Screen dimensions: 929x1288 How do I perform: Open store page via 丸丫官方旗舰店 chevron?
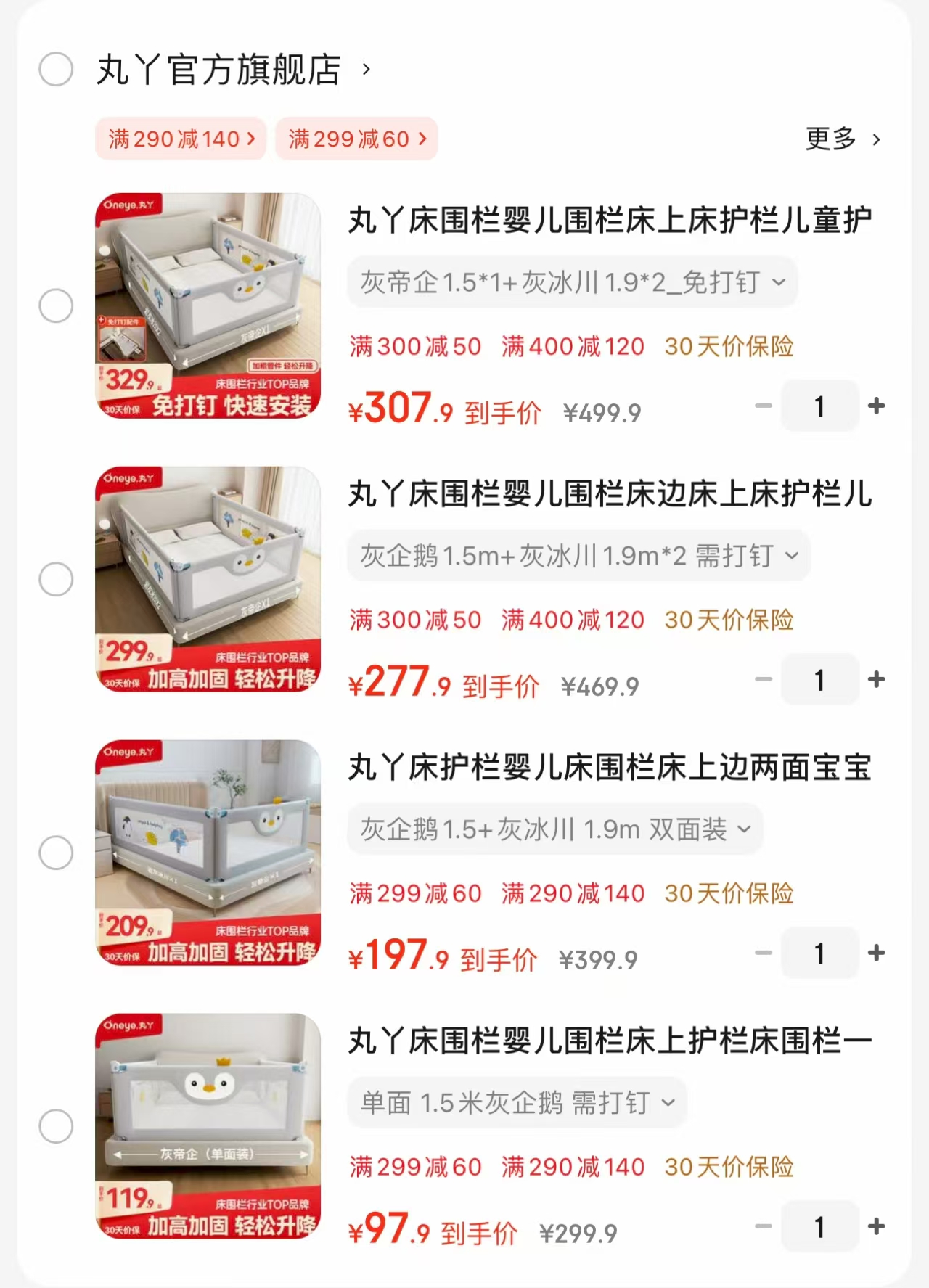[366, 70]
